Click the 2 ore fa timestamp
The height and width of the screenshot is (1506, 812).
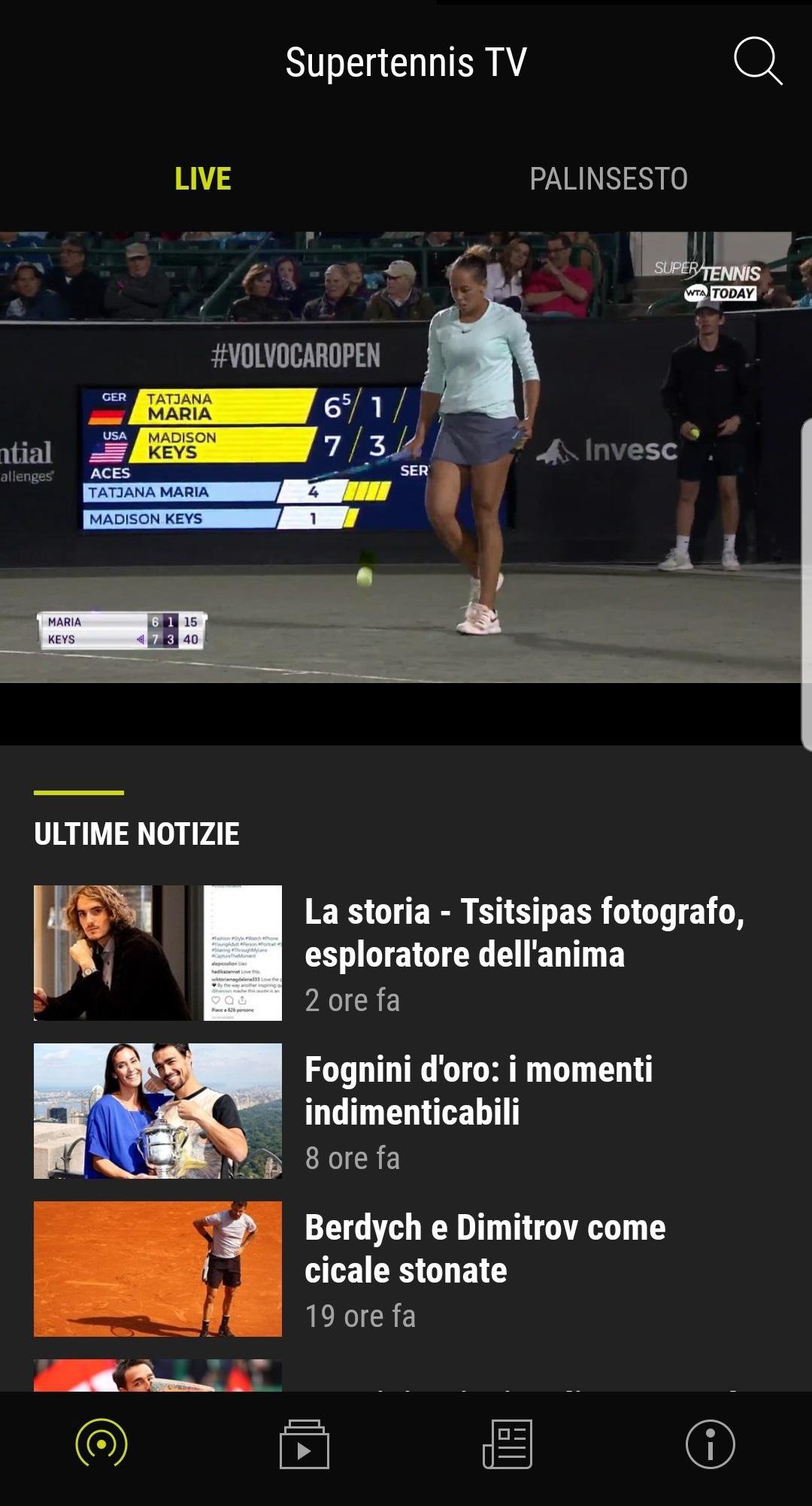pos(352,1000)
